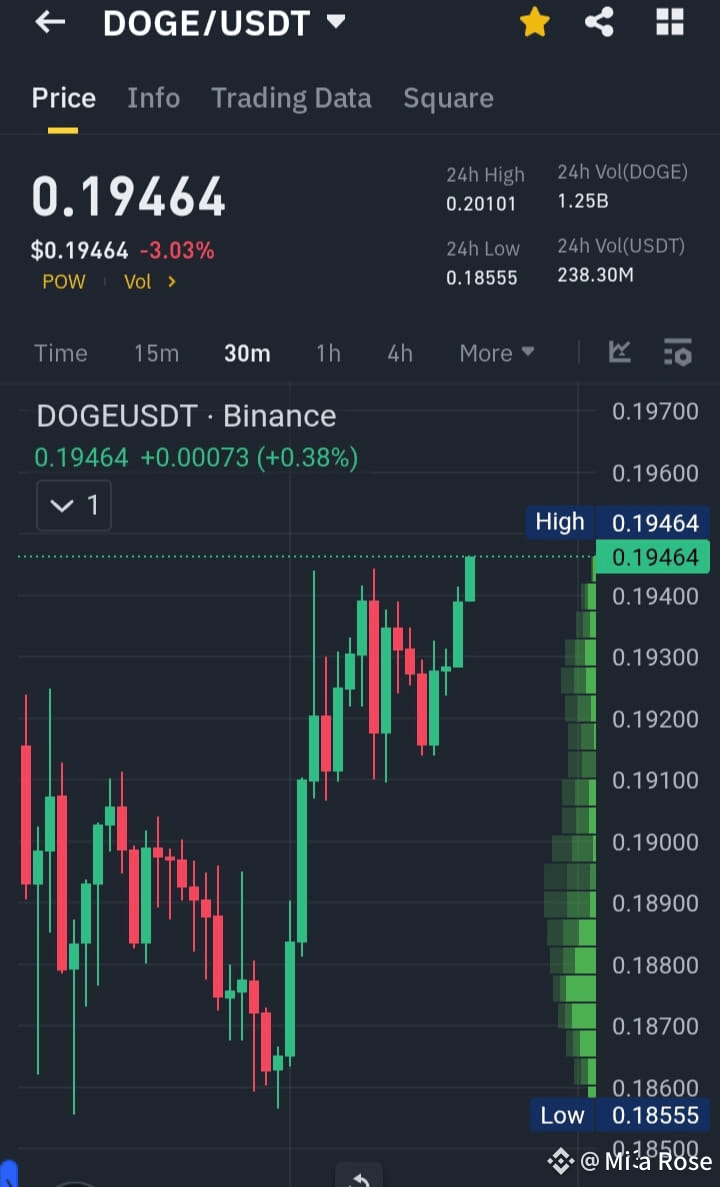Open the grid layout icon top right
This screenshot has height=1187, width=720.
click(x=669, y=21)
